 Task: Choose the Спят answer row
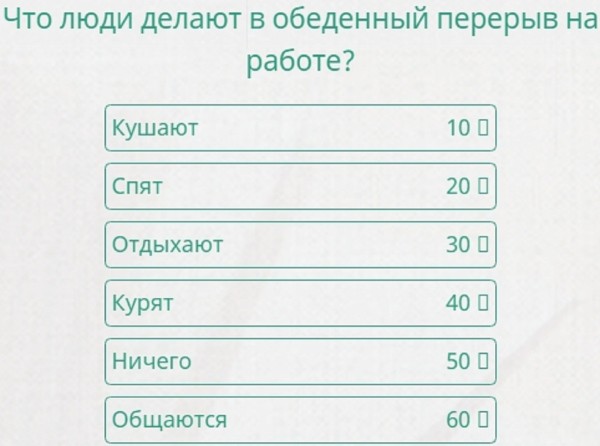click(300, 186)
